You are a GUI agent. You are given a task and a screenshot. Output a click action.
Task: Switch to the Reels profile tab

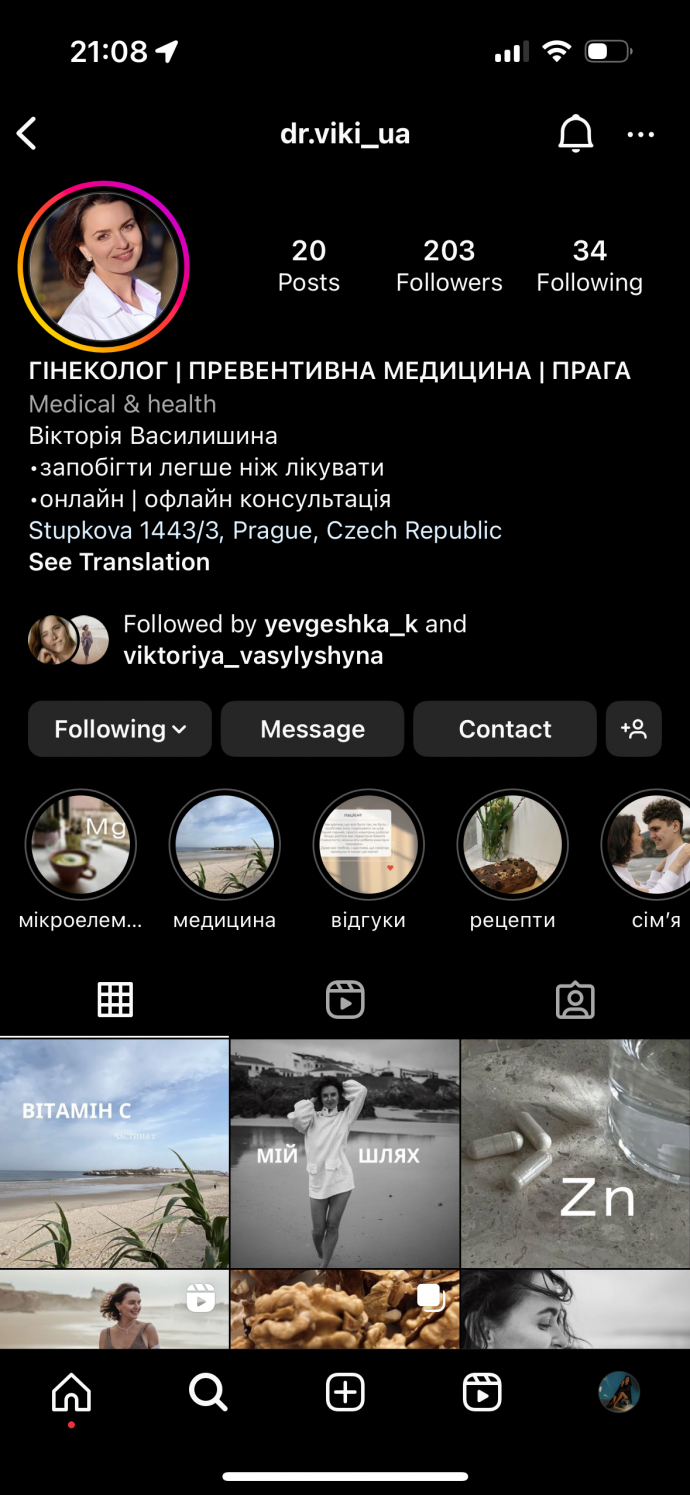click(345, 1000)
